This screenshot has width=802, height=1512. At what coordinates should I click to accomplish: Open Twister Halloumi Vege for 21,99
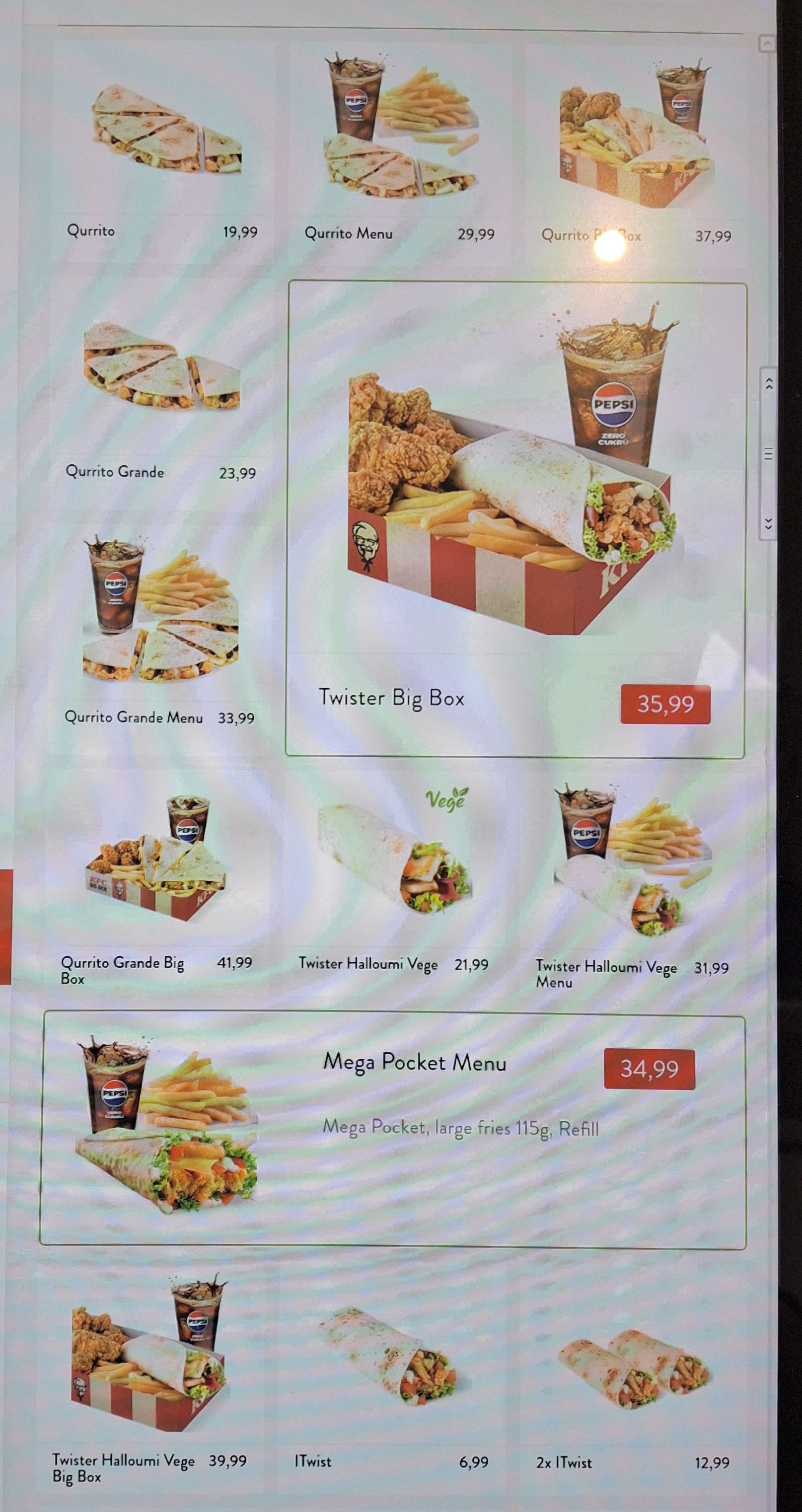click(x=394, y=880)
